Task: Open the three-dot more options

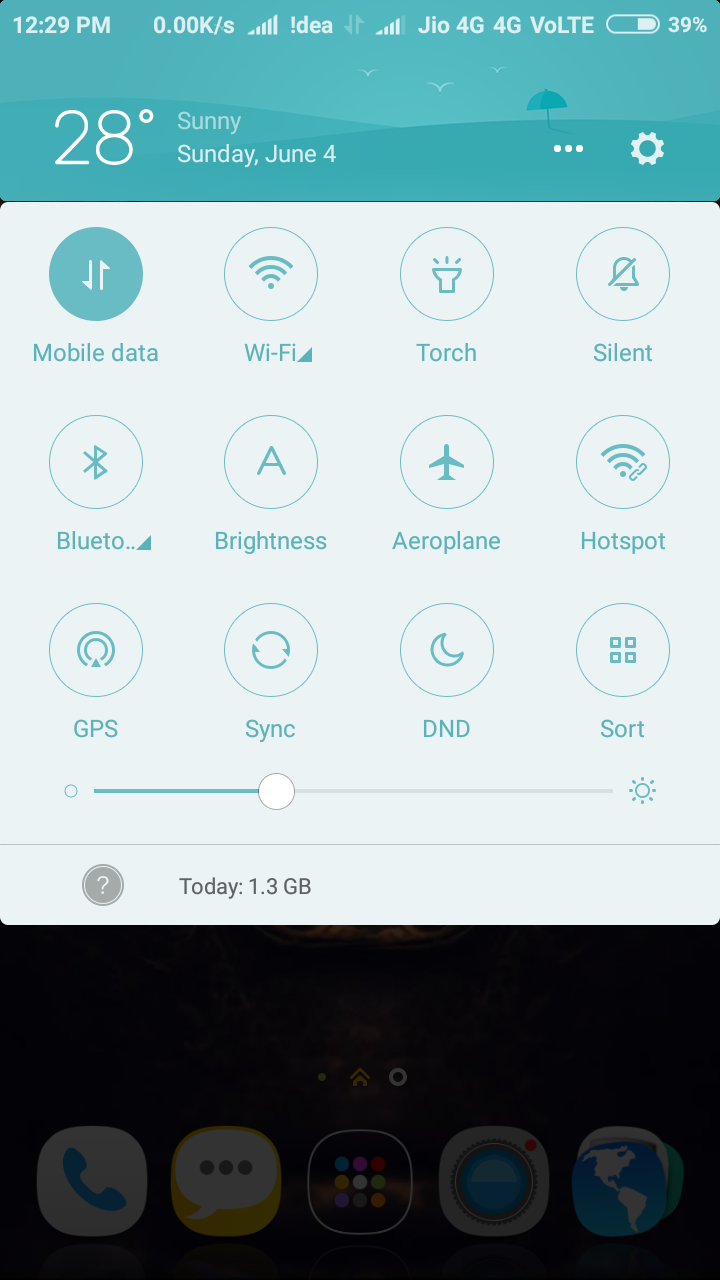Action: pos(568,149)
